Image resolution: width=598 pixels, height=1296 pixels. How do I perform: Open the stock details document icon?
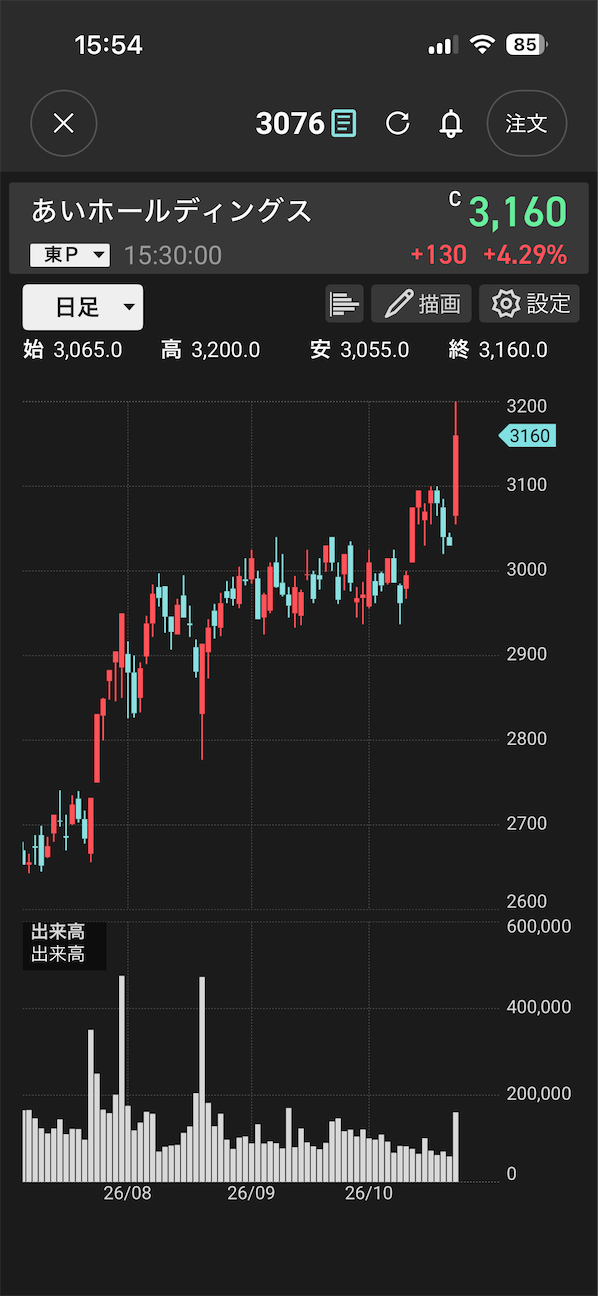coord(344,123)
